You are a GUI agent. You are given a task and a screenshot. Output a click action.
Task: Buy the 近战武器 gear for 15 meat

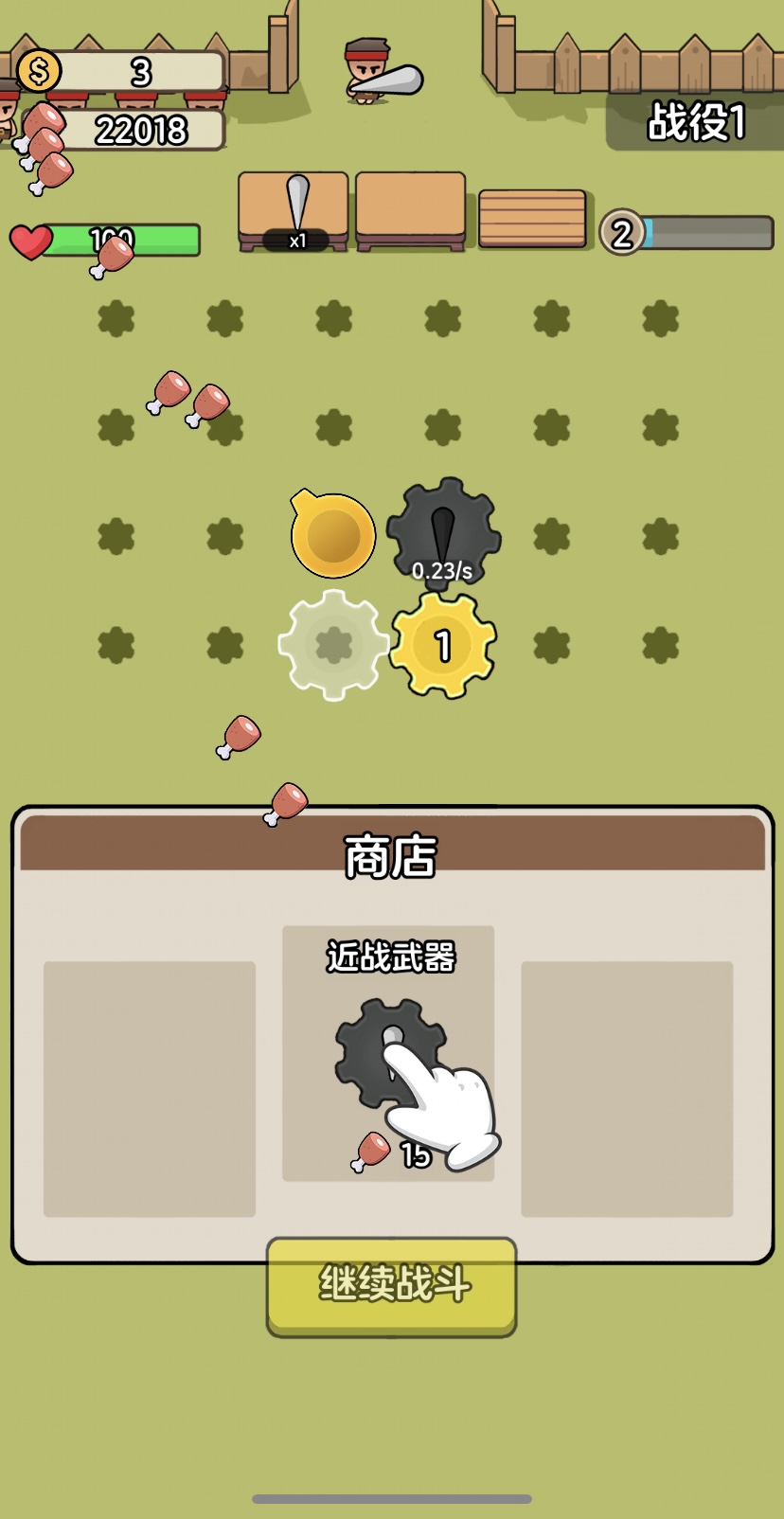[388, 1053]
